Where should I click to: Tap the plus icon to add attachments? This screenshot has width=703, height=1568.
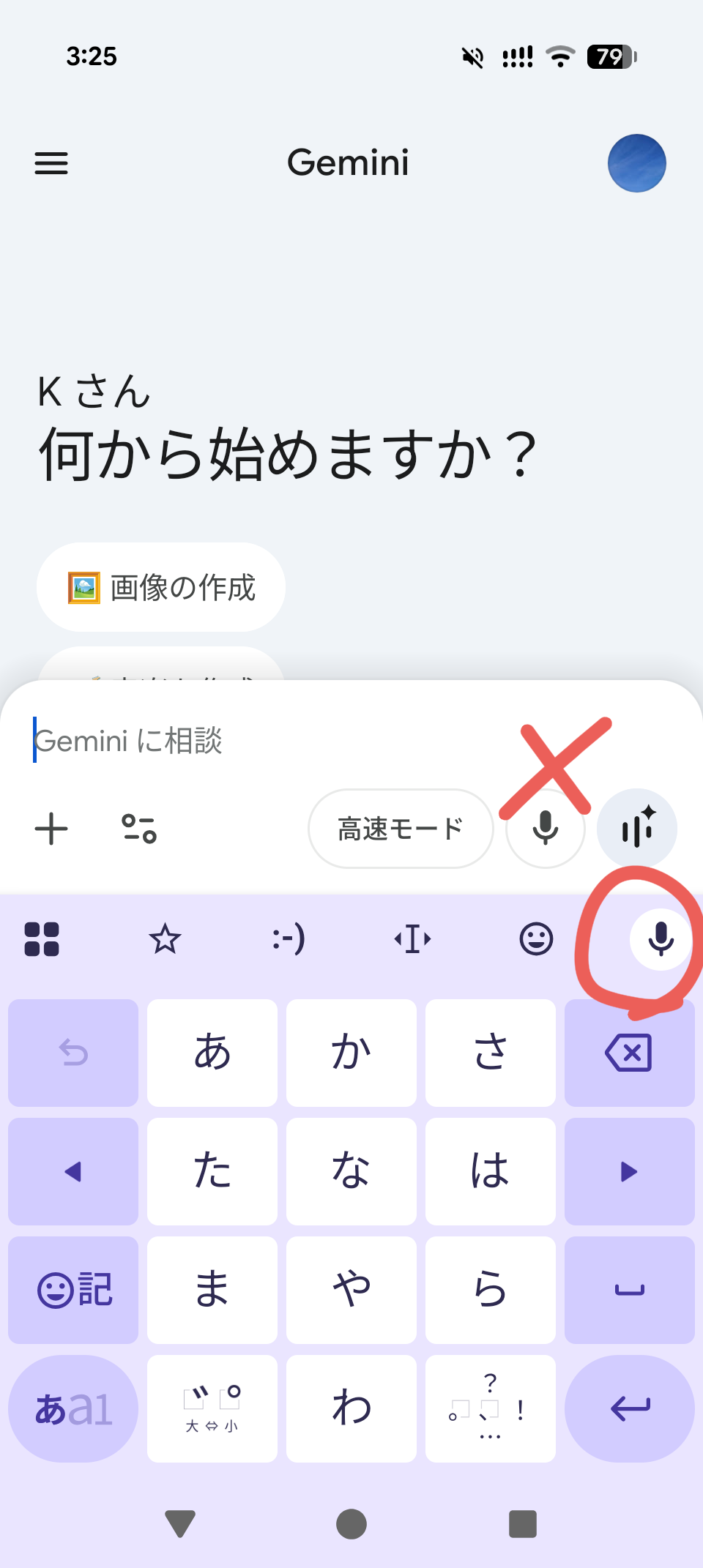[x=51, y=829]
